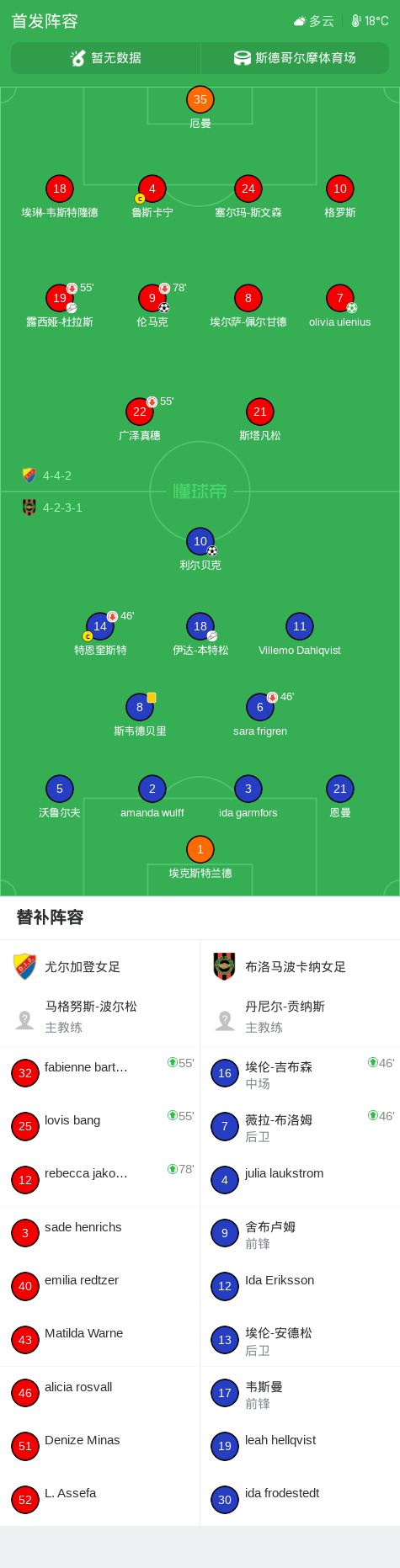
Task: Open substitute sade henrichs
Action: (100, 1233)
